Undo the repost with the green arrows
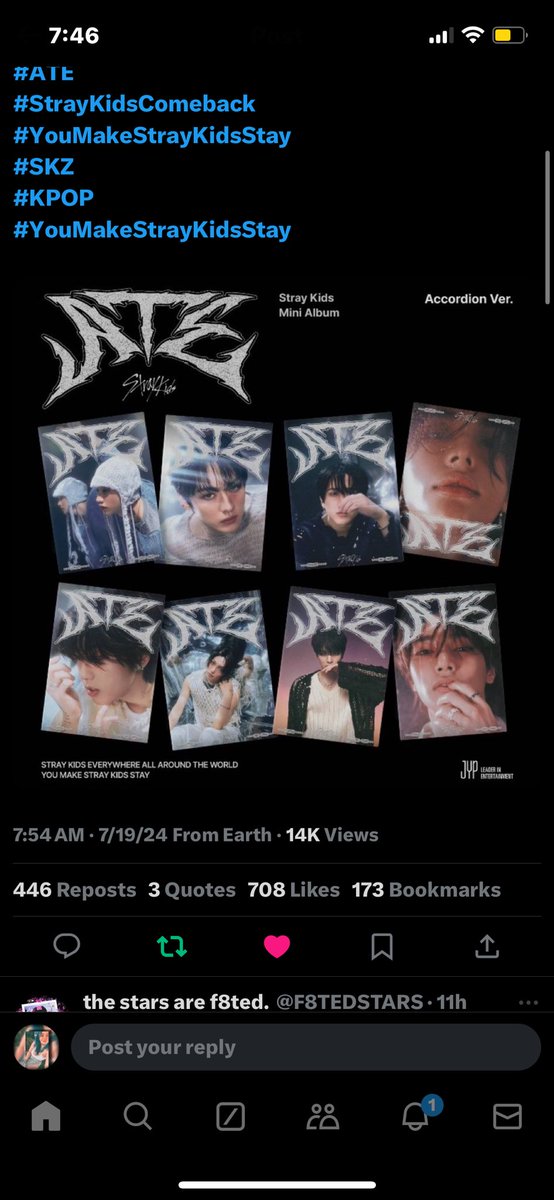554x1200 pixels. (x=172, y=946)
